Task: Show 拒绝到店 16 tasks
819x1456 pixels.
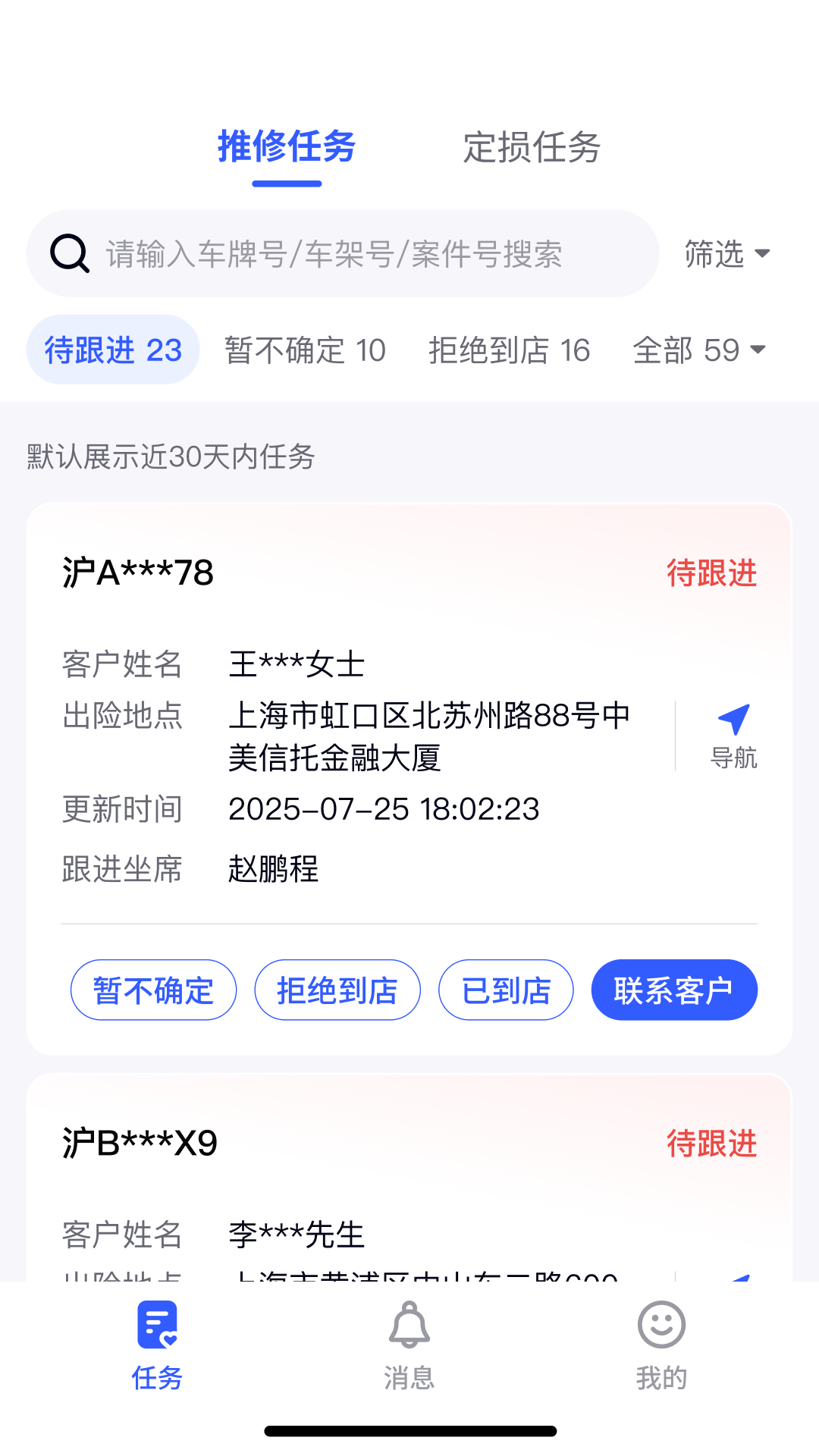Action: pos(509,350)
